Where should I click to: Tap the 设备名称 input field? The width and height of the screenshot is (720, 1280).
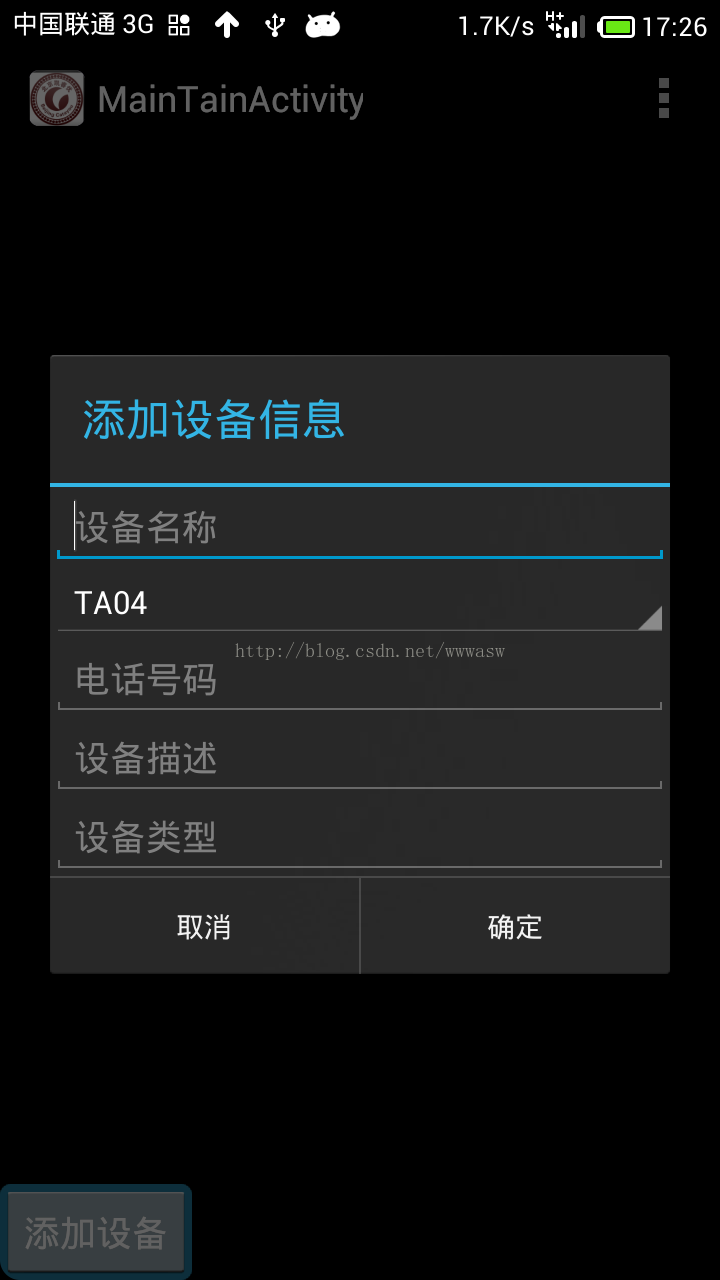tap(360, 527)
